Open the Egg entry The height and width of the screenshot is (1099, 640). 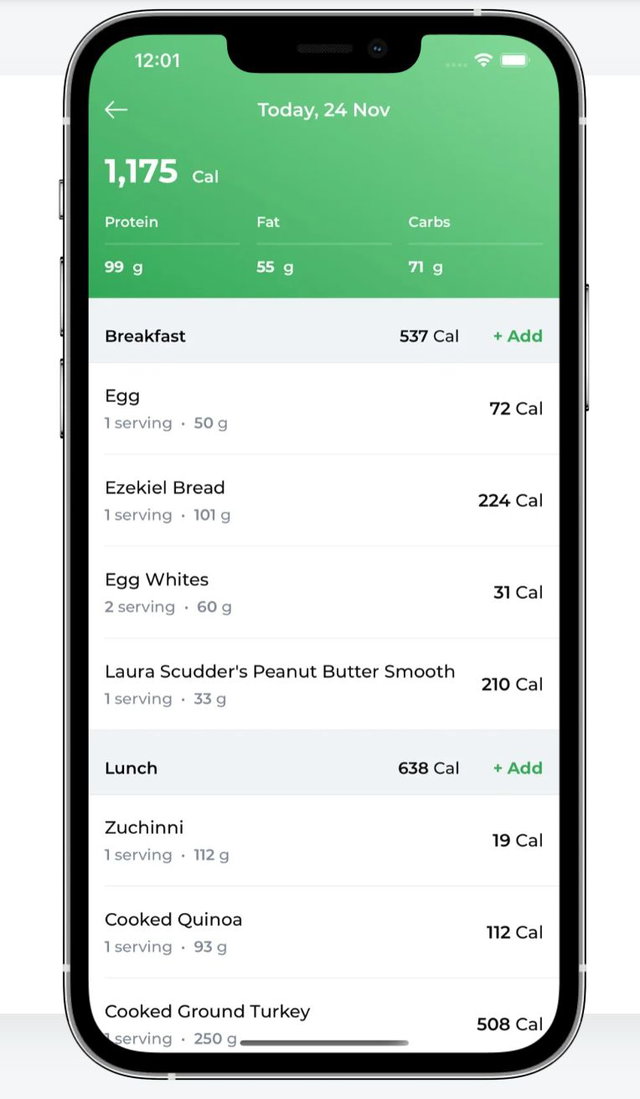coord(323,408)
